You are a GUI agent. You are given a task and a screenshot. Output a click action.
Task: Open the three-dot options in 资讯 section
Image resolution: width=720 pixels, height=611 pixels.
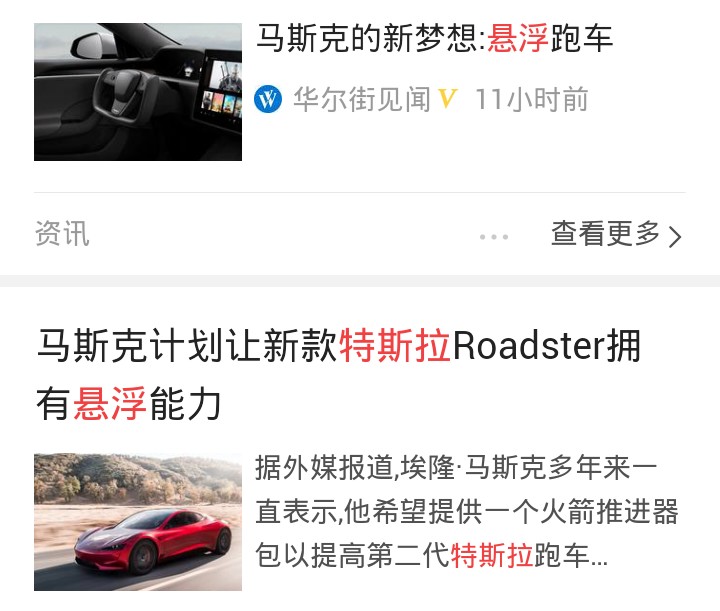[x=494, y=237]
